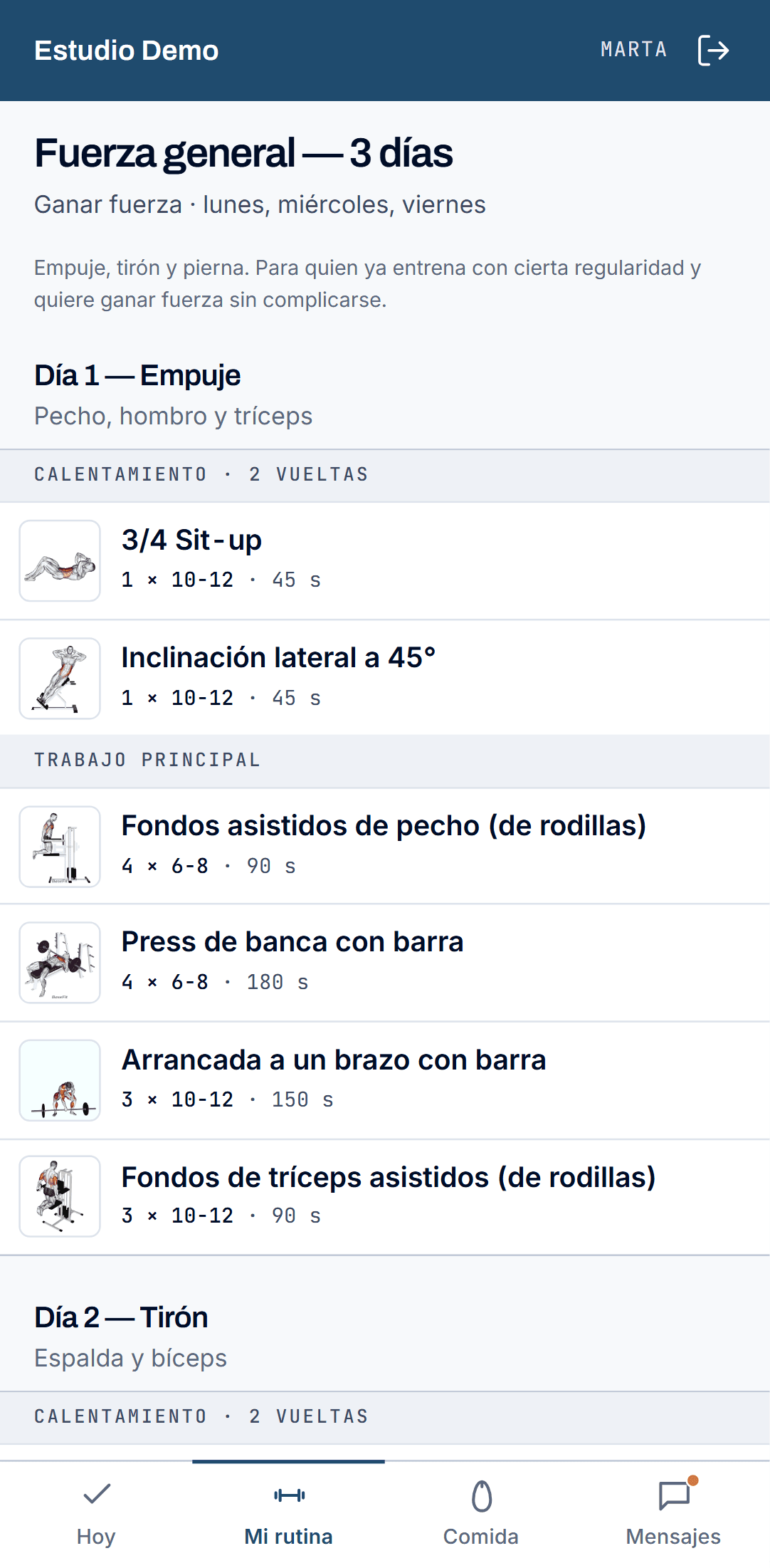Open Inclinación lateral a 45° exercise
The height and width of the screenshot is (1568, 770).
[385, 678]
